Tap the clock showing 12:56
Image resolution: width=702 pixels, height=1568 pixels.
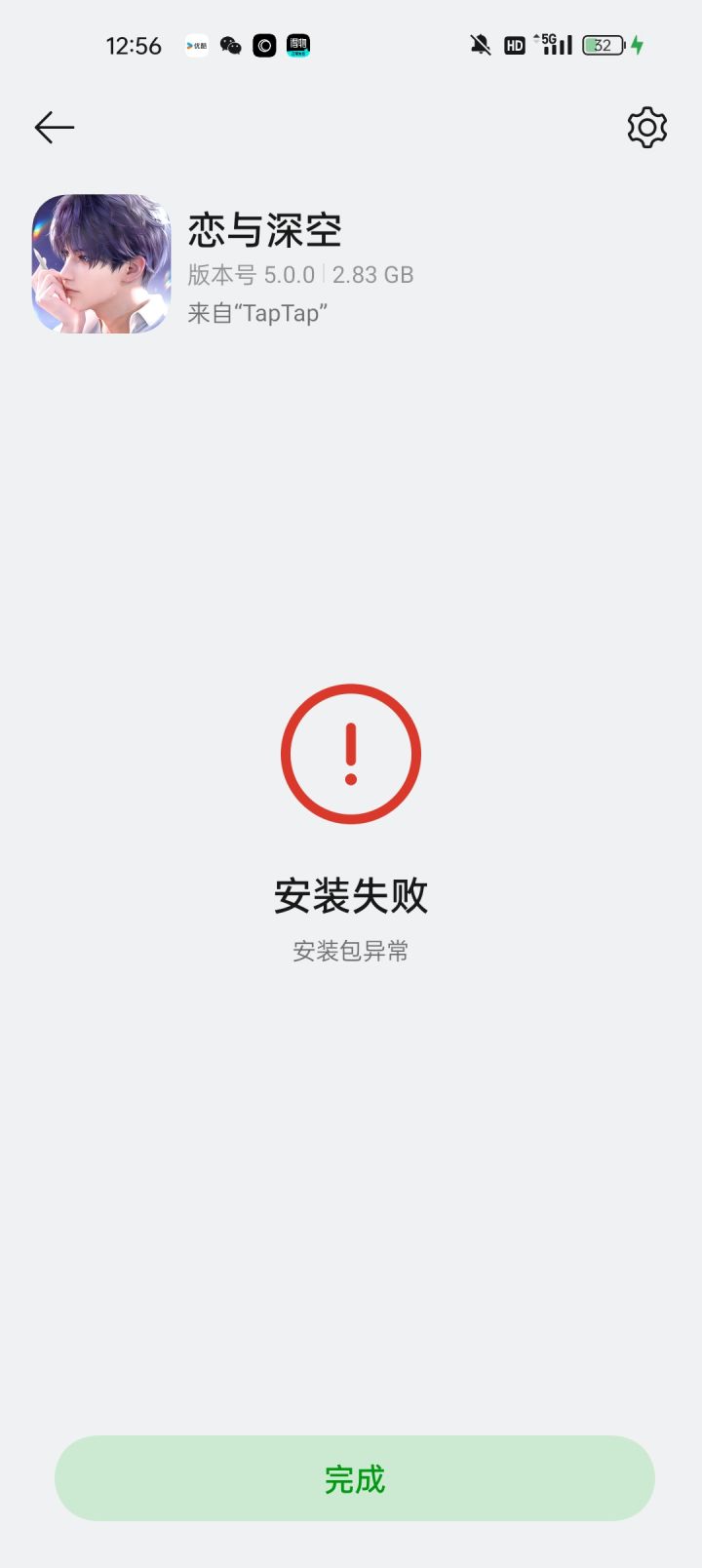click(134, 46)
